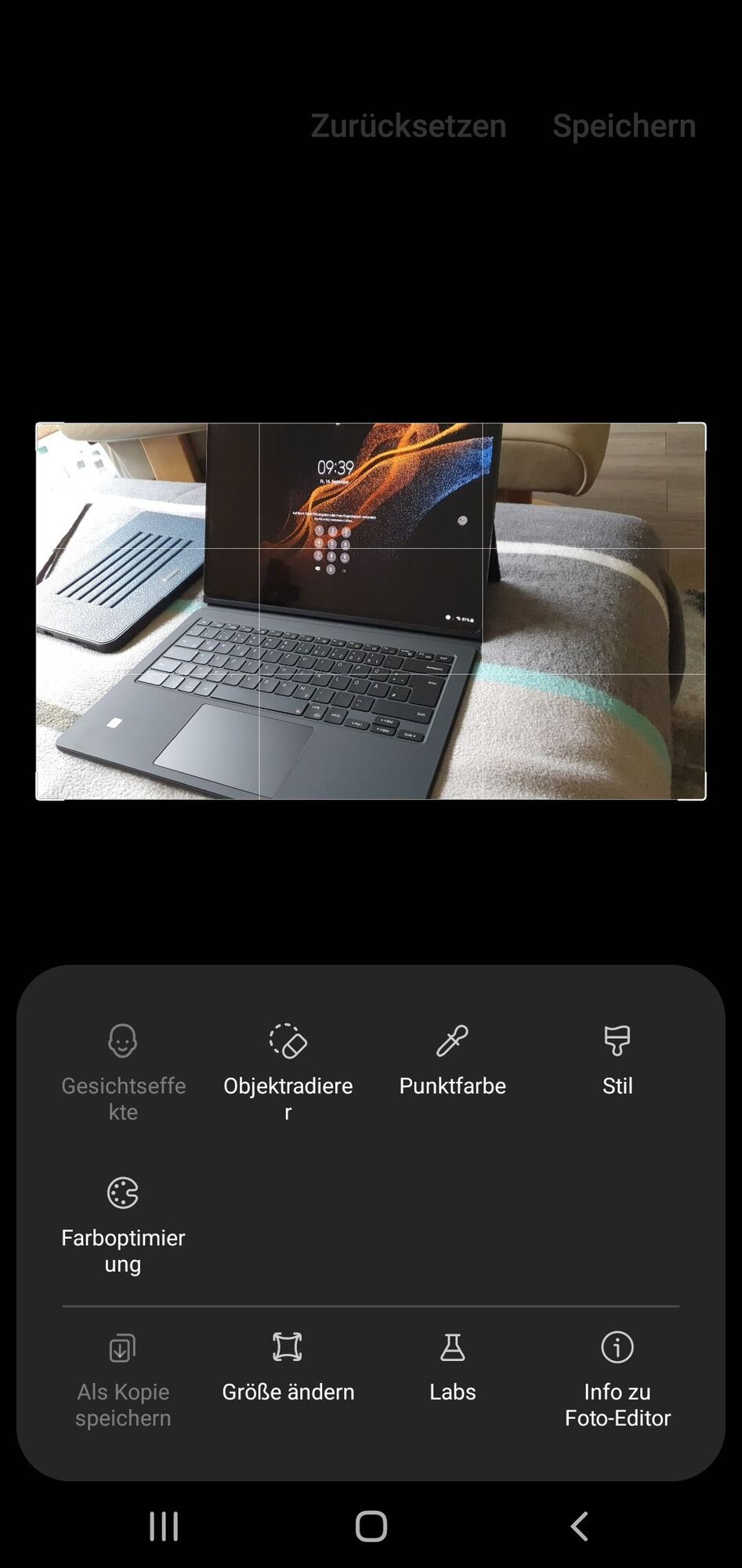This screenshot has width=742, height=1568.
Task: Open the Objektradierer tool
Action: tap(288, 1068)
